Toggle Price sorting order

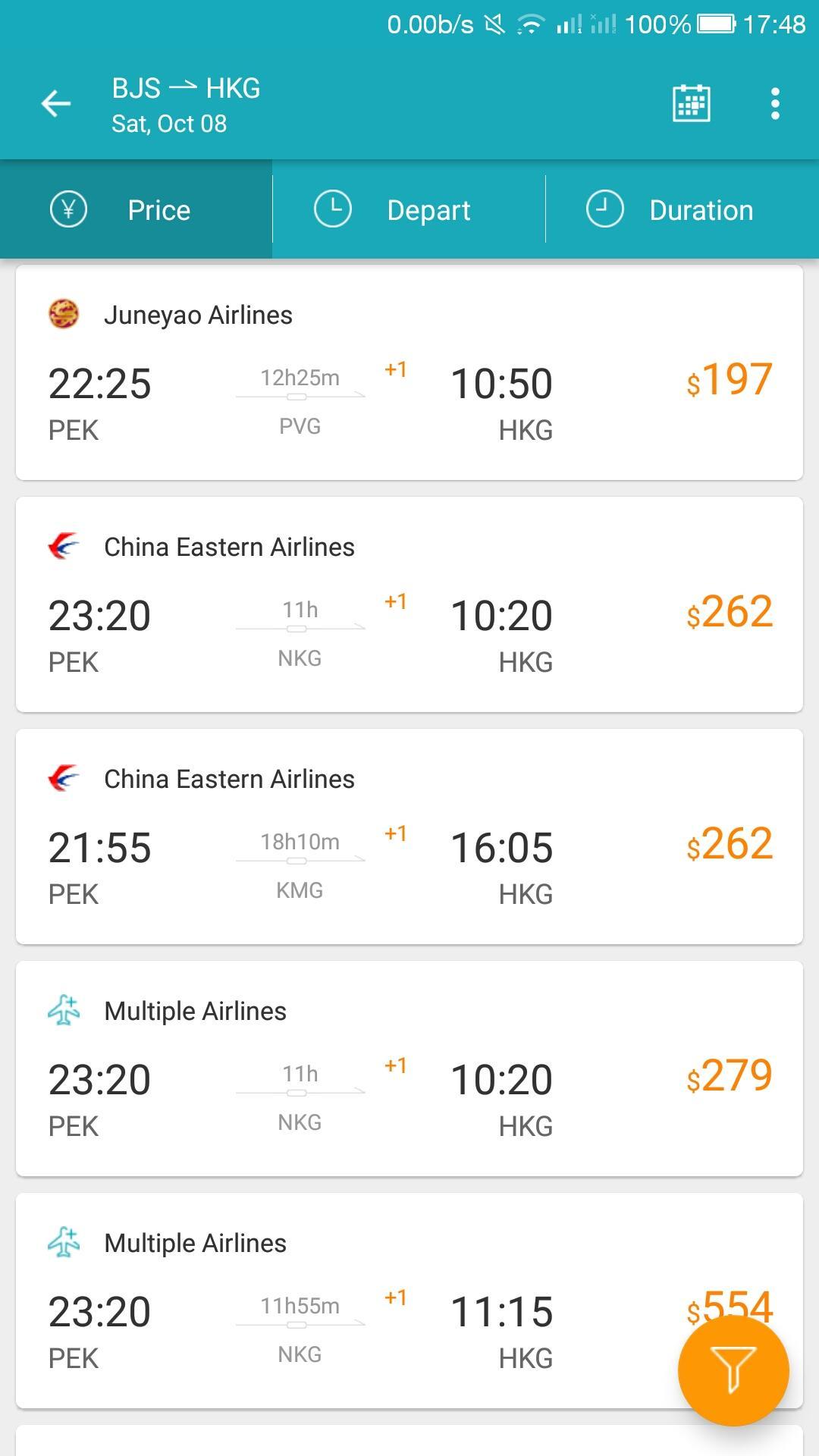[136, 209]
